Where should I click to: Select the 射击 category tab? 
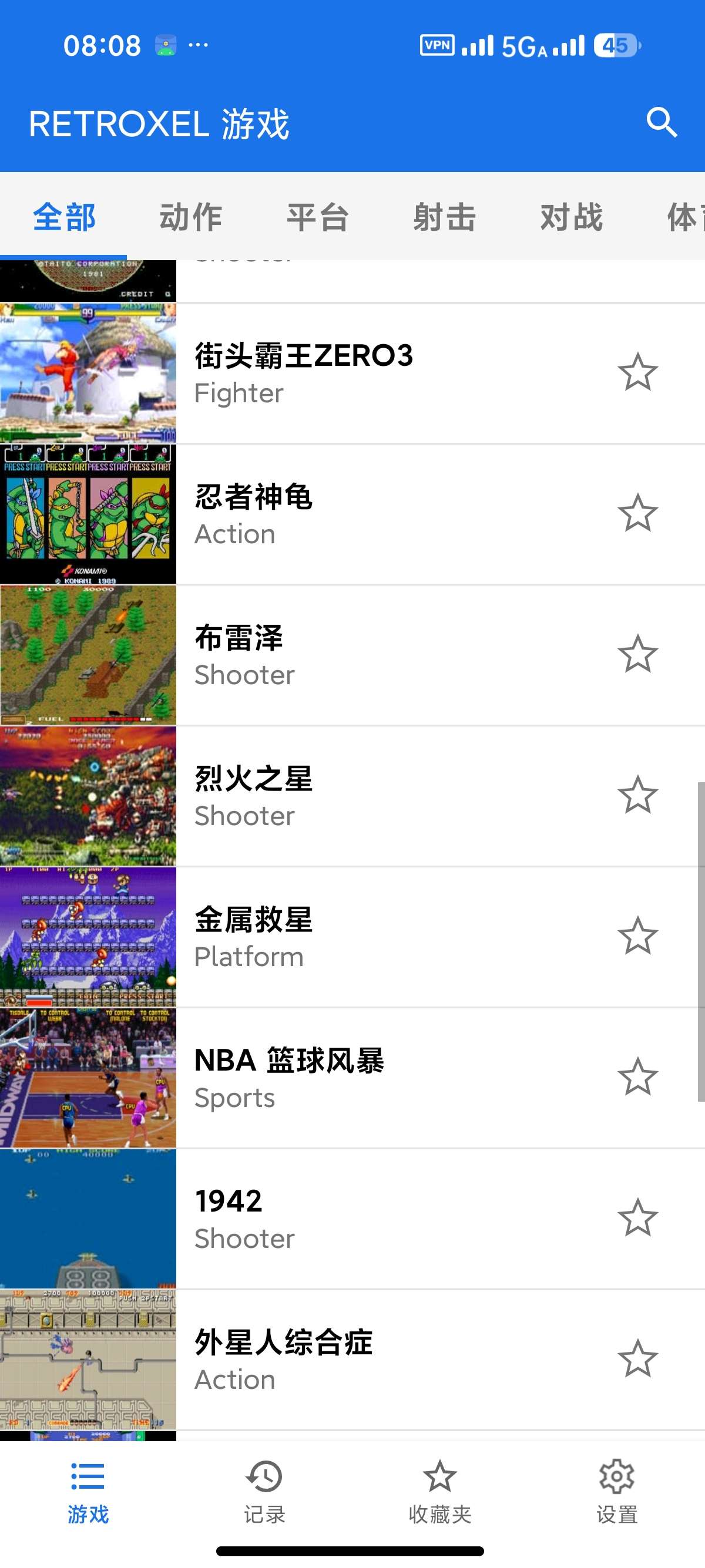[x=444, y=217]
